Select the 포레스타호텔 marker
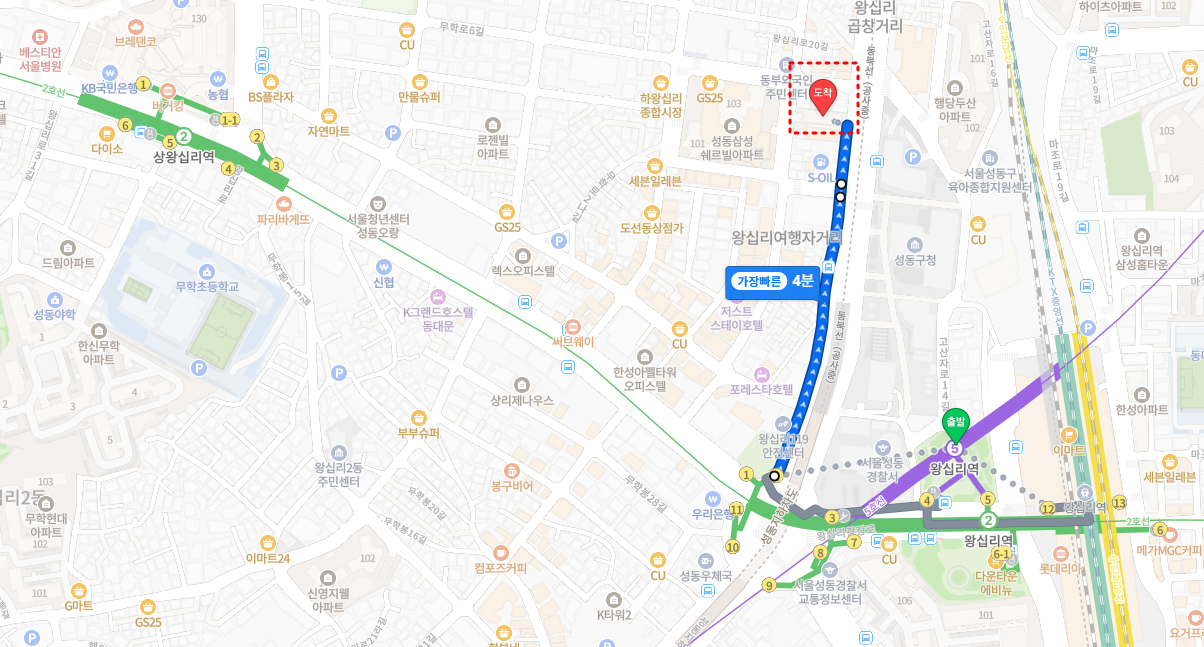Image resolution: width=1204 pixels, height=647 pixels. [762, 374]
